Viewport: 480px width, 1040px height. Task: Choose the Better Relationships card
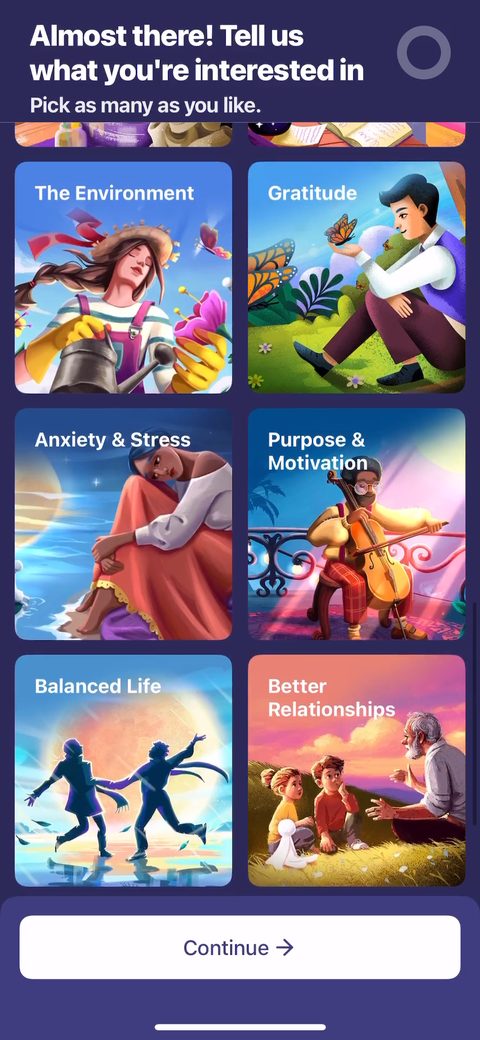tap(357, 771)
